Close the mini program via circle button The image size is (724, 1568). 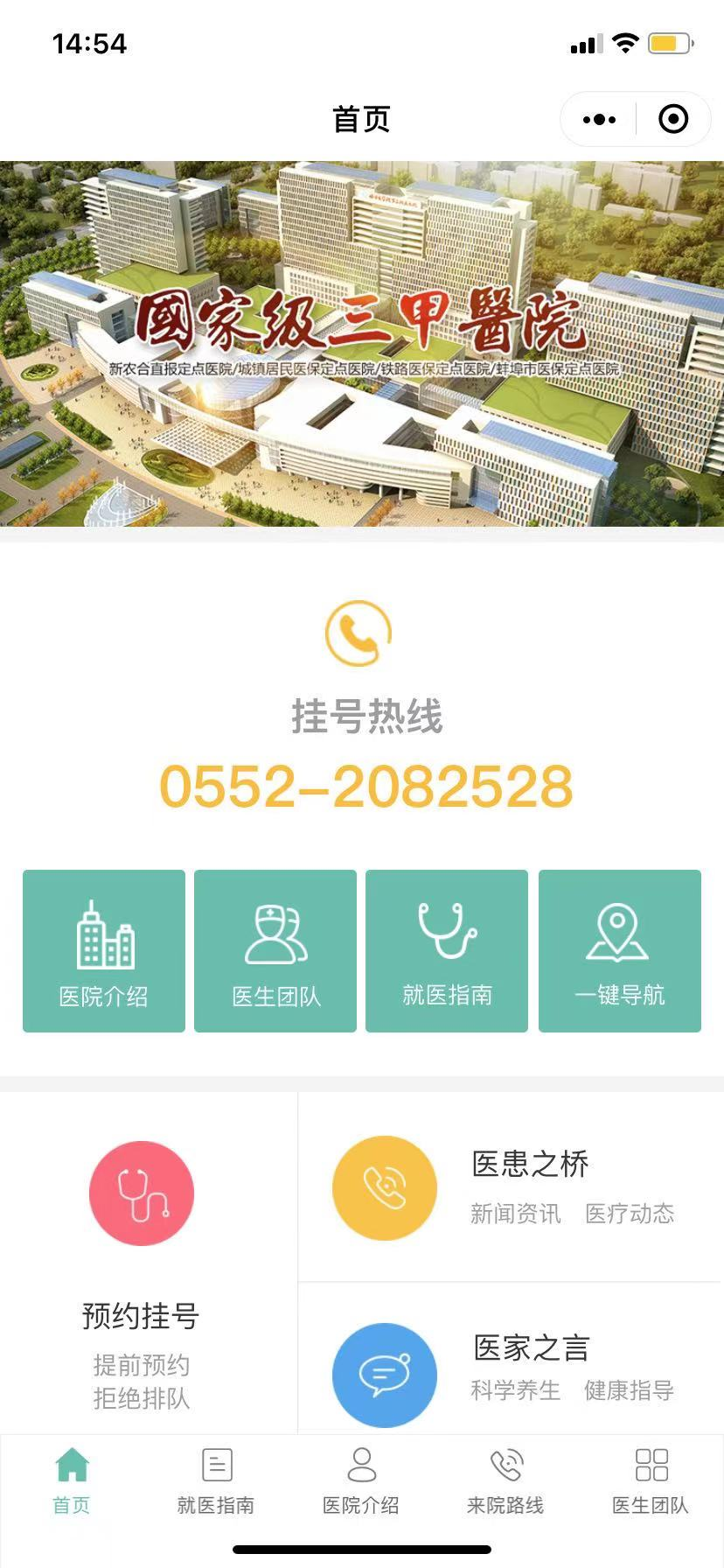click(x=673, y=119)
